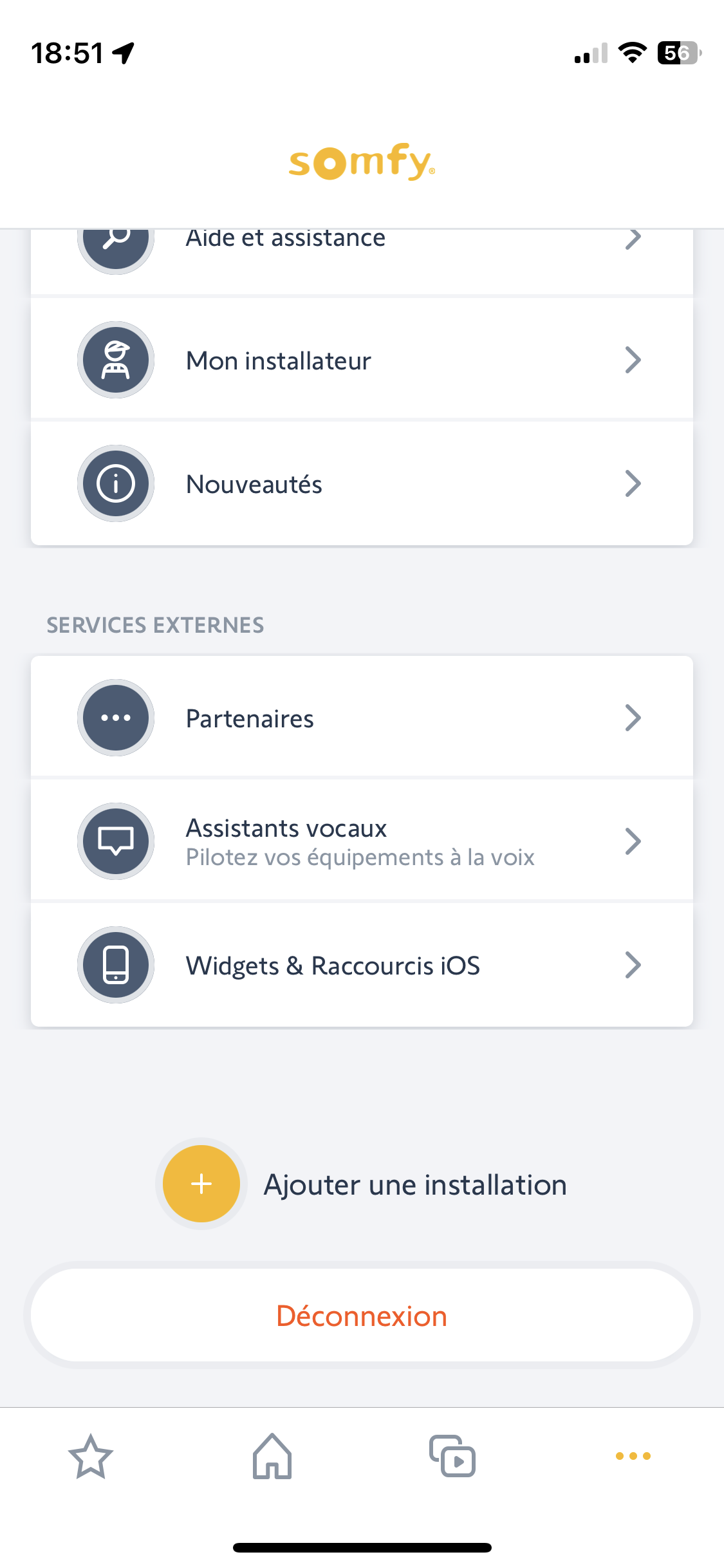Select the three-dots more tab
The image size is (724, 1568).
(x=633, y=1456)
